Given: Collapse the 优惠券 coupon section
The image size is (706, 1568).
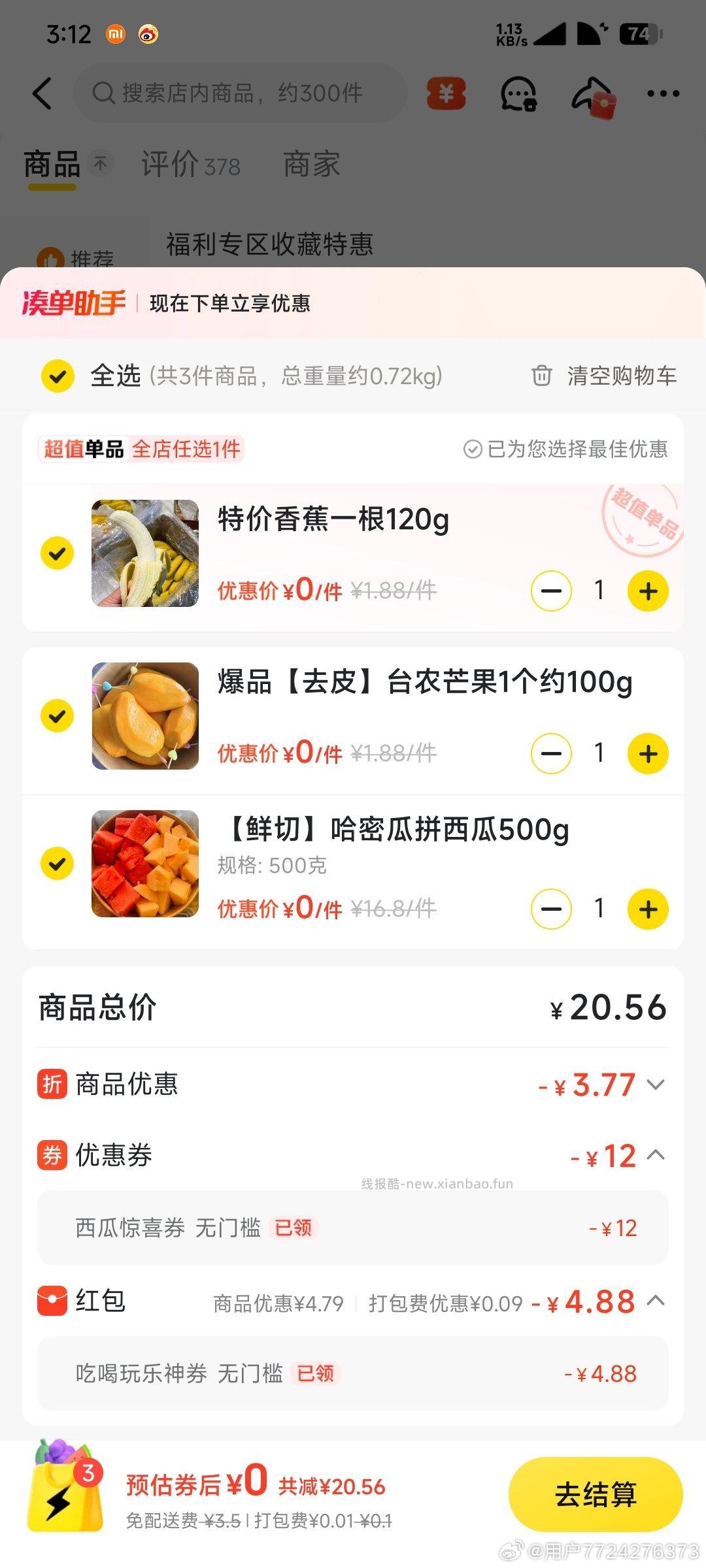Looking at the screenshot, I should [657, 1156].
